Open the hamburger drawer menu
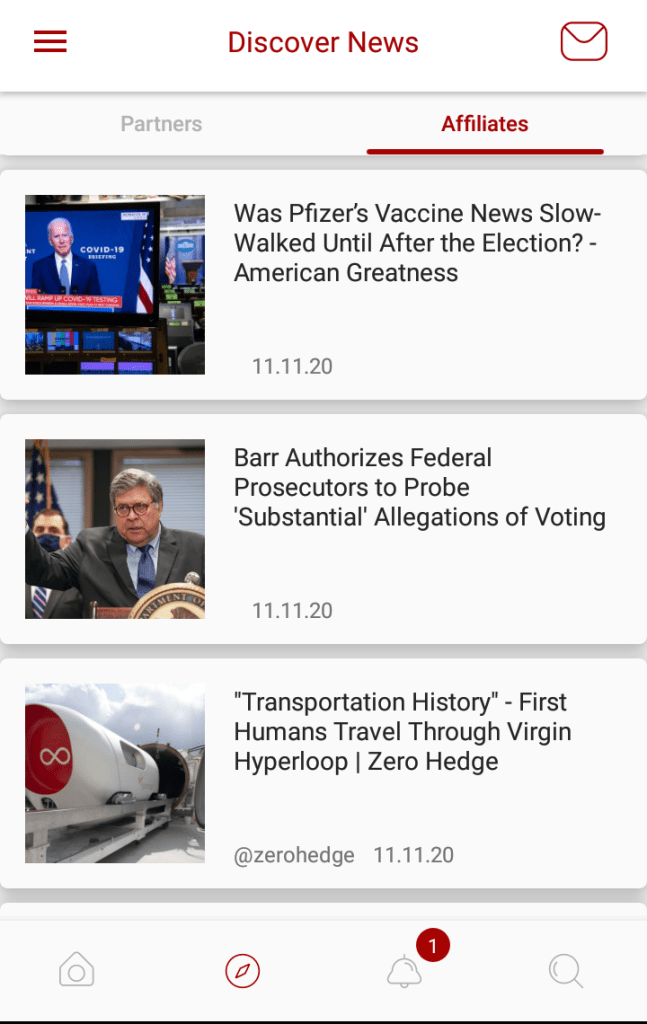 pos(50,42)
